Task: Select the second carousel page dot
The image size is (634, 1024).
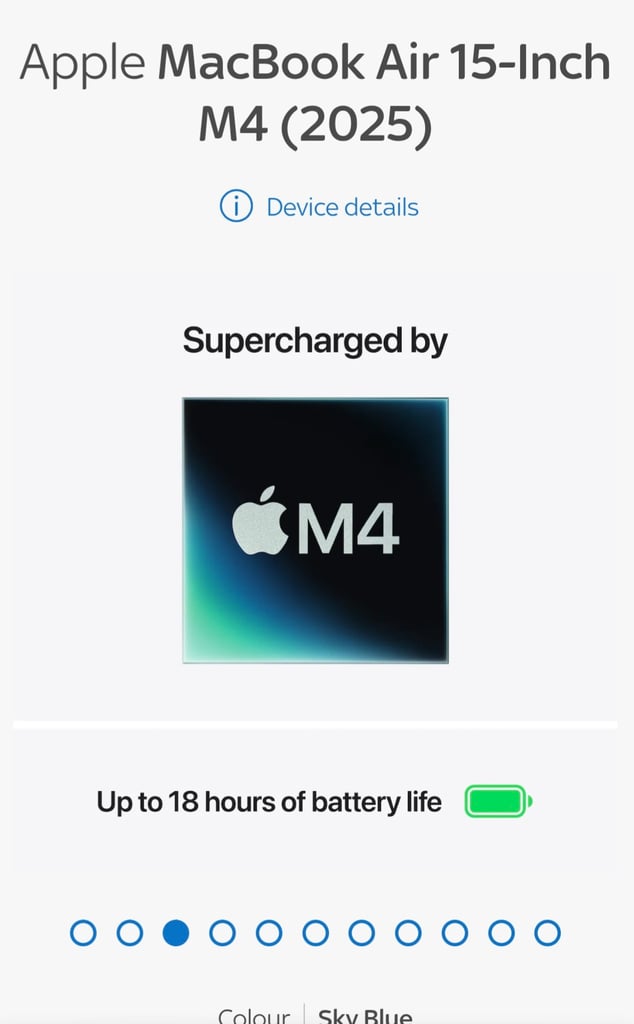Action: click(129, 933)
